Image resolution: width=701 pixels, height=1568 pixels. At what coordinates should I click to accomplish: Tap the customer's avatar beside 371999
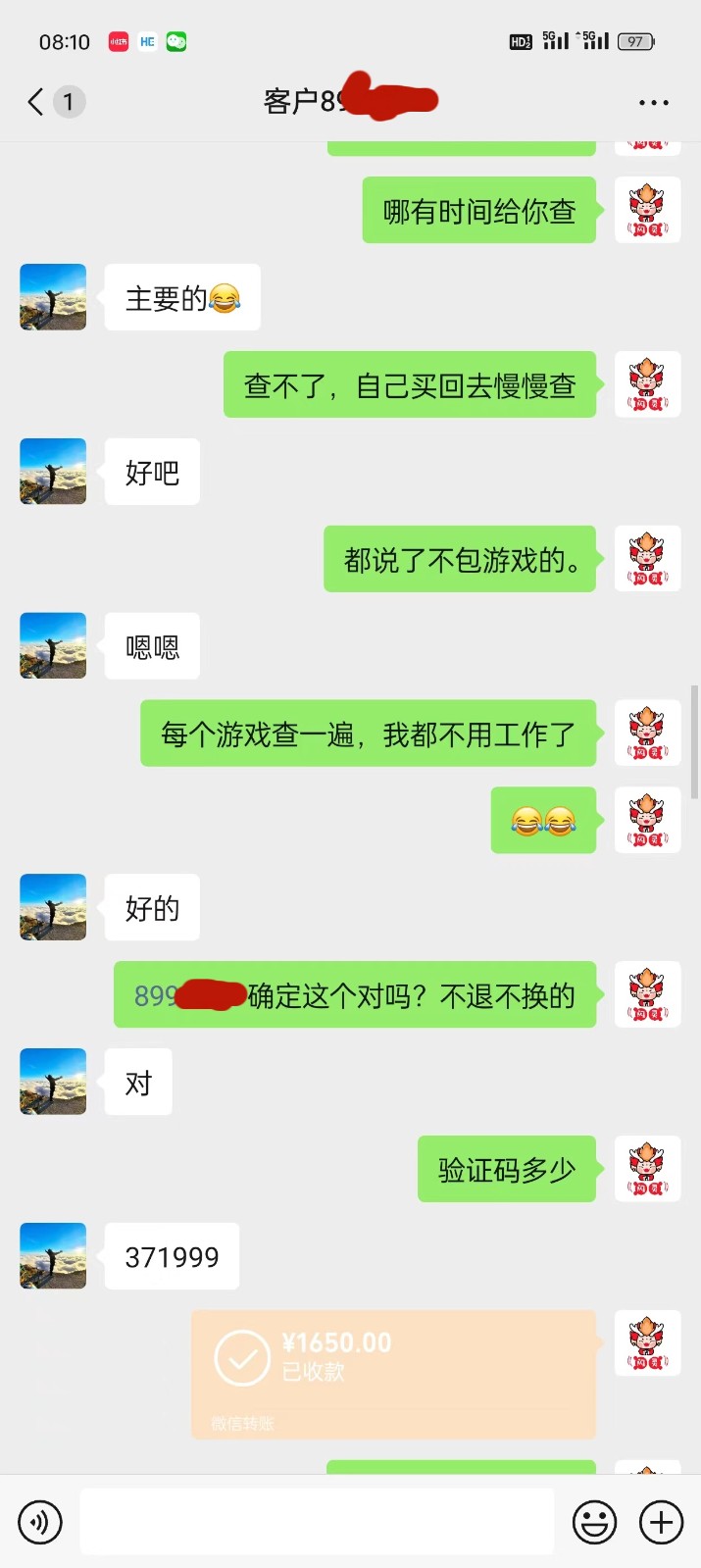tap(53, 1256)
